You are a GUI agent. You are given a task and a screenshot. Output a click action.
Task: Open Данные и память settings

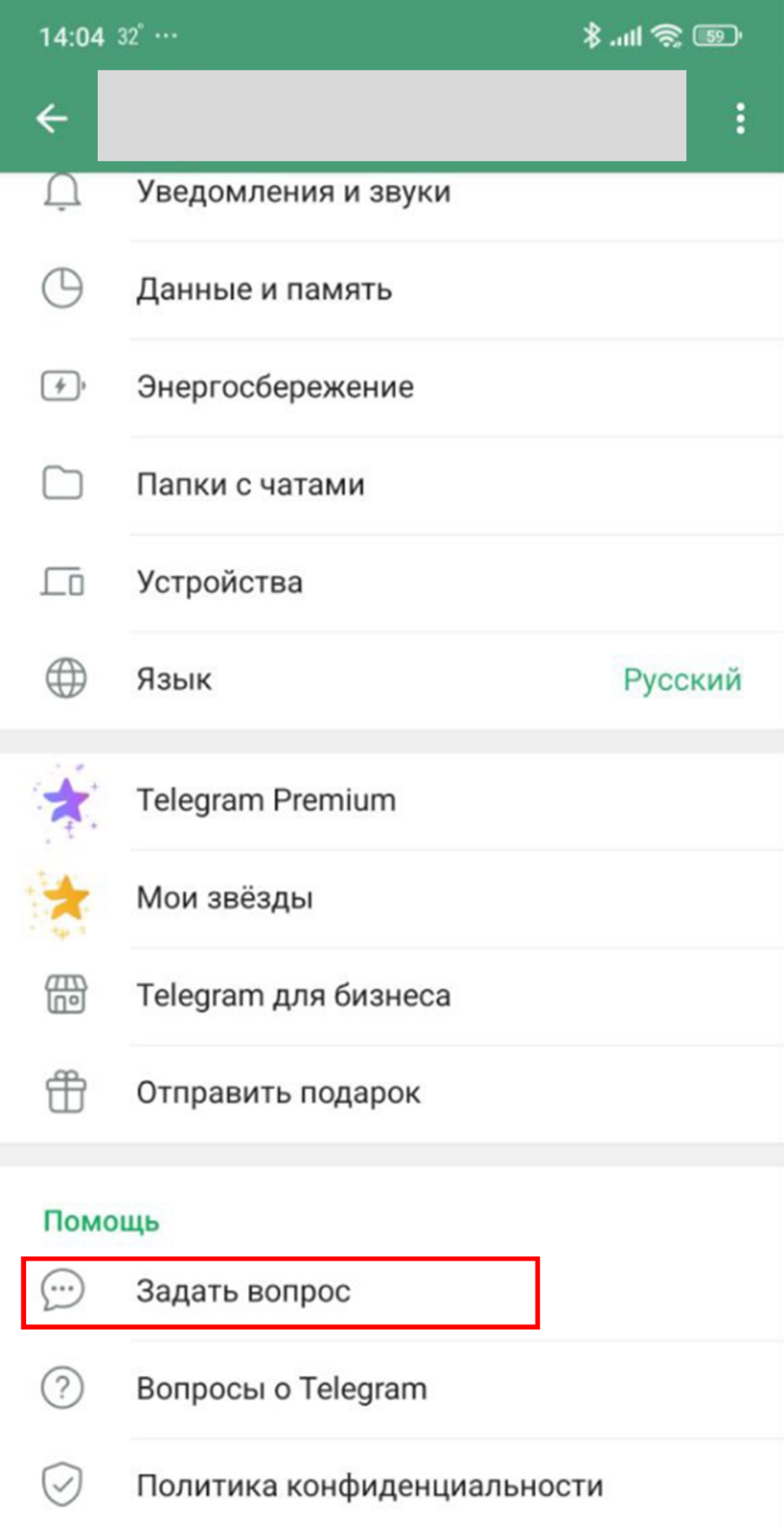(x=264, y=290)
